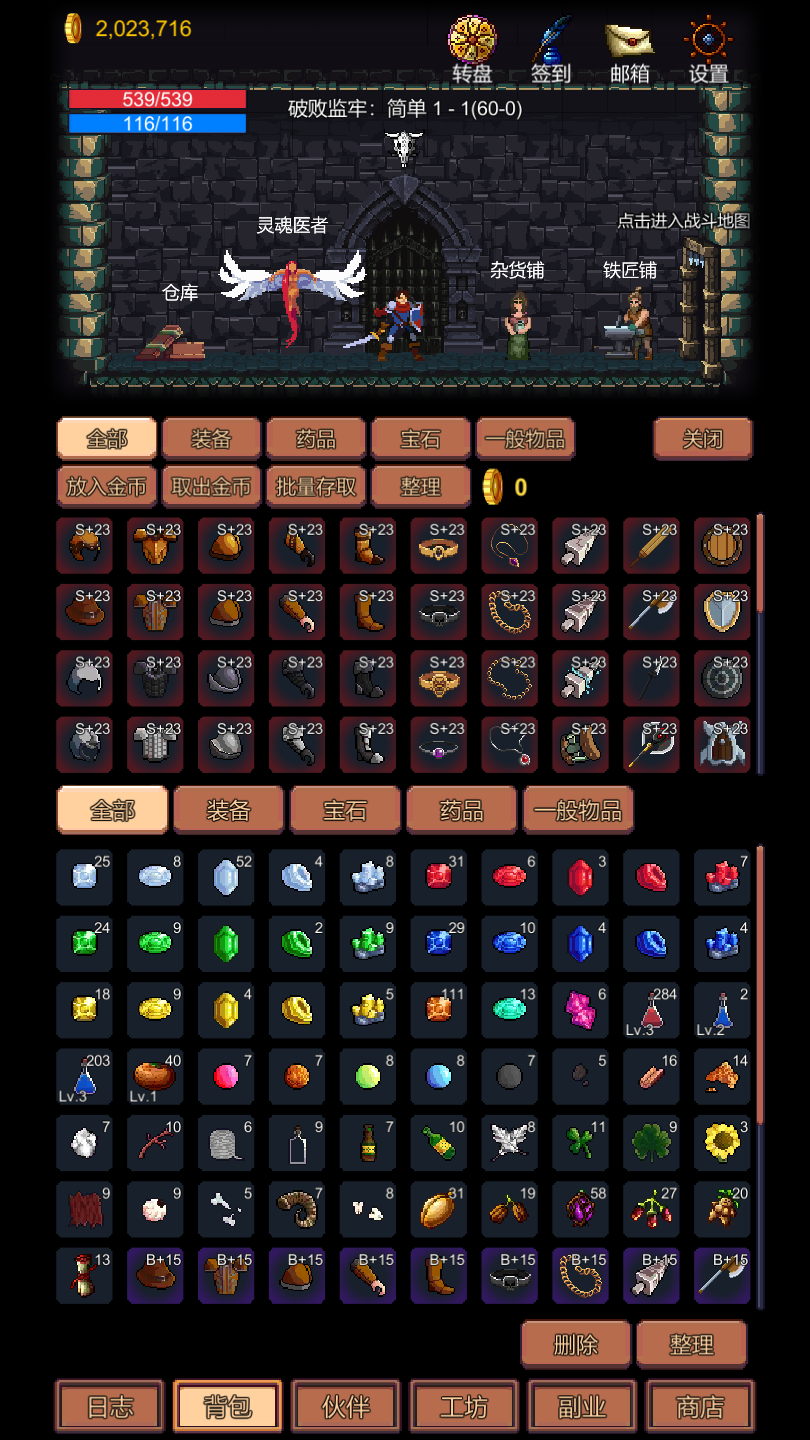Tap 放入金币 to deposit coins
Viewport: 810px width, 1440px height.
click(x=106, y=487)
